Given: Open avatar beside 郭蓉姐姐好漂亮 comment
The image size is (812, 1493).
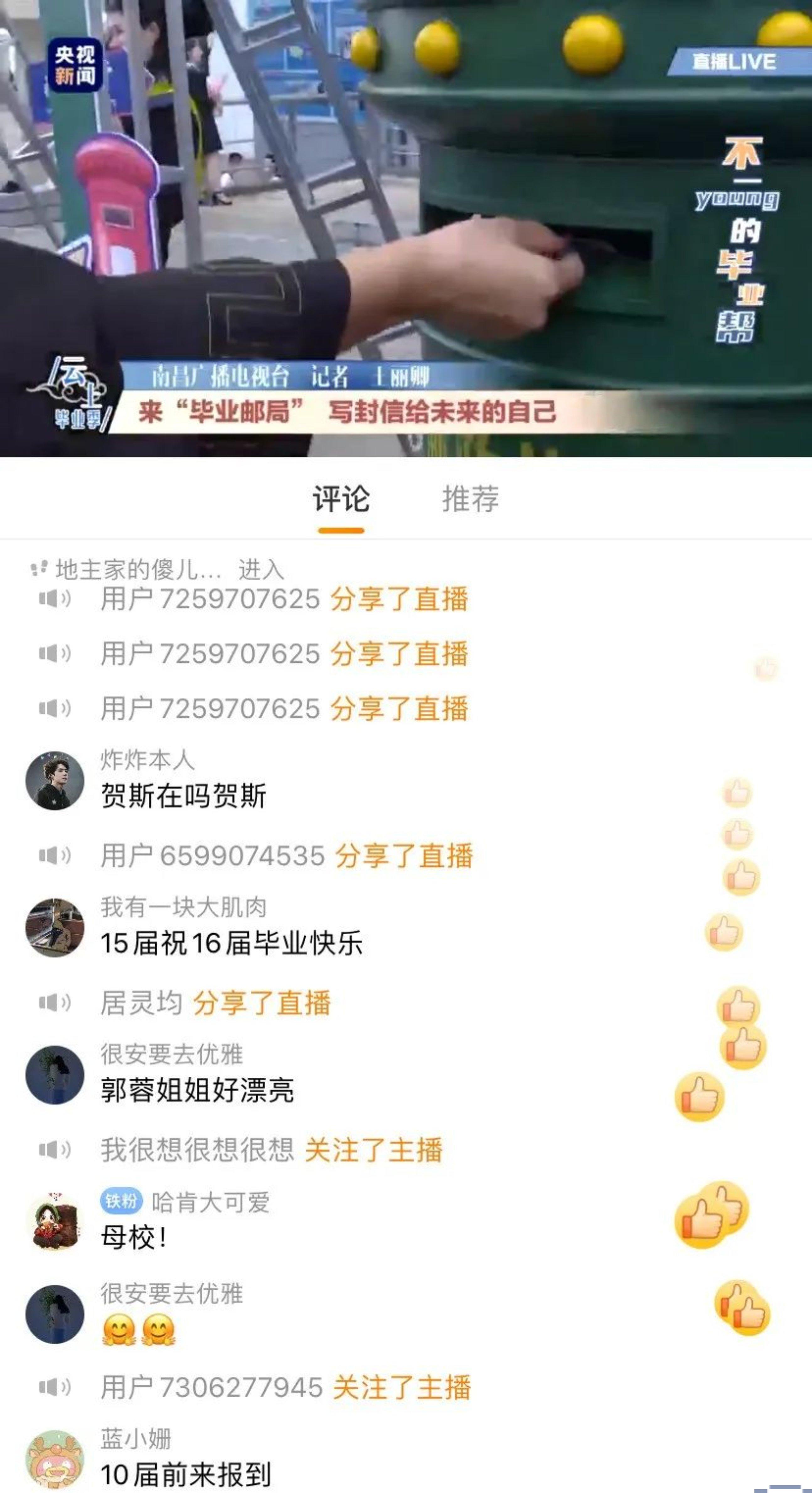Looking at the screenshot, I should tap(55, 1075).
